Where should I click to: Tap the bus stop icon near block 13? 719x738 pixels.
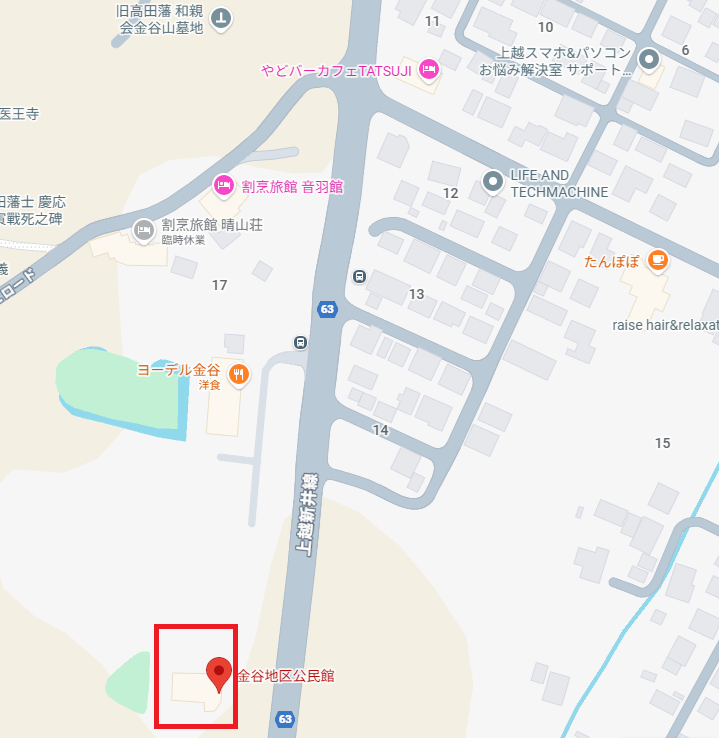359,276
